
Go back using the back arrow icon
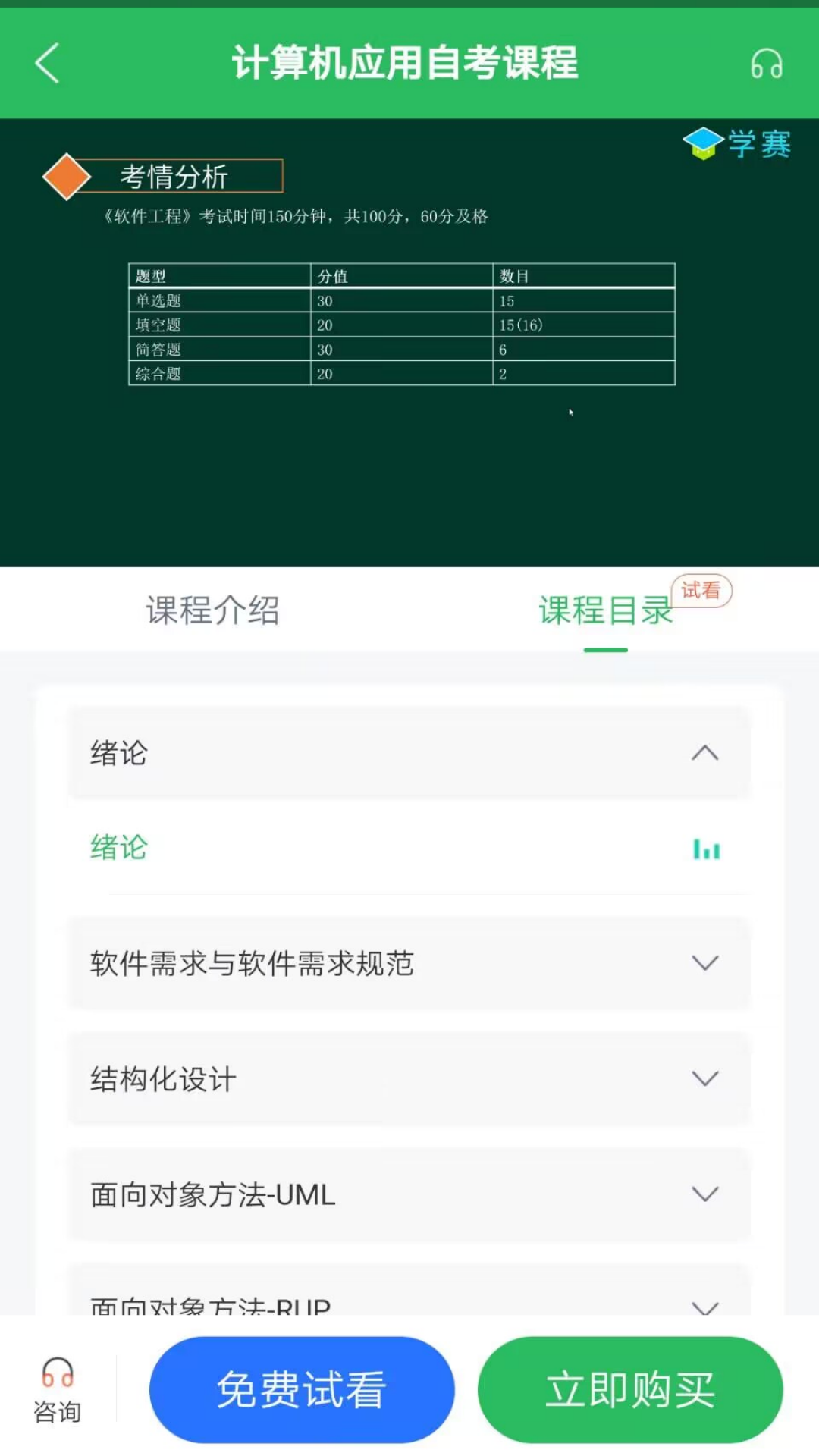click(47, 64)
